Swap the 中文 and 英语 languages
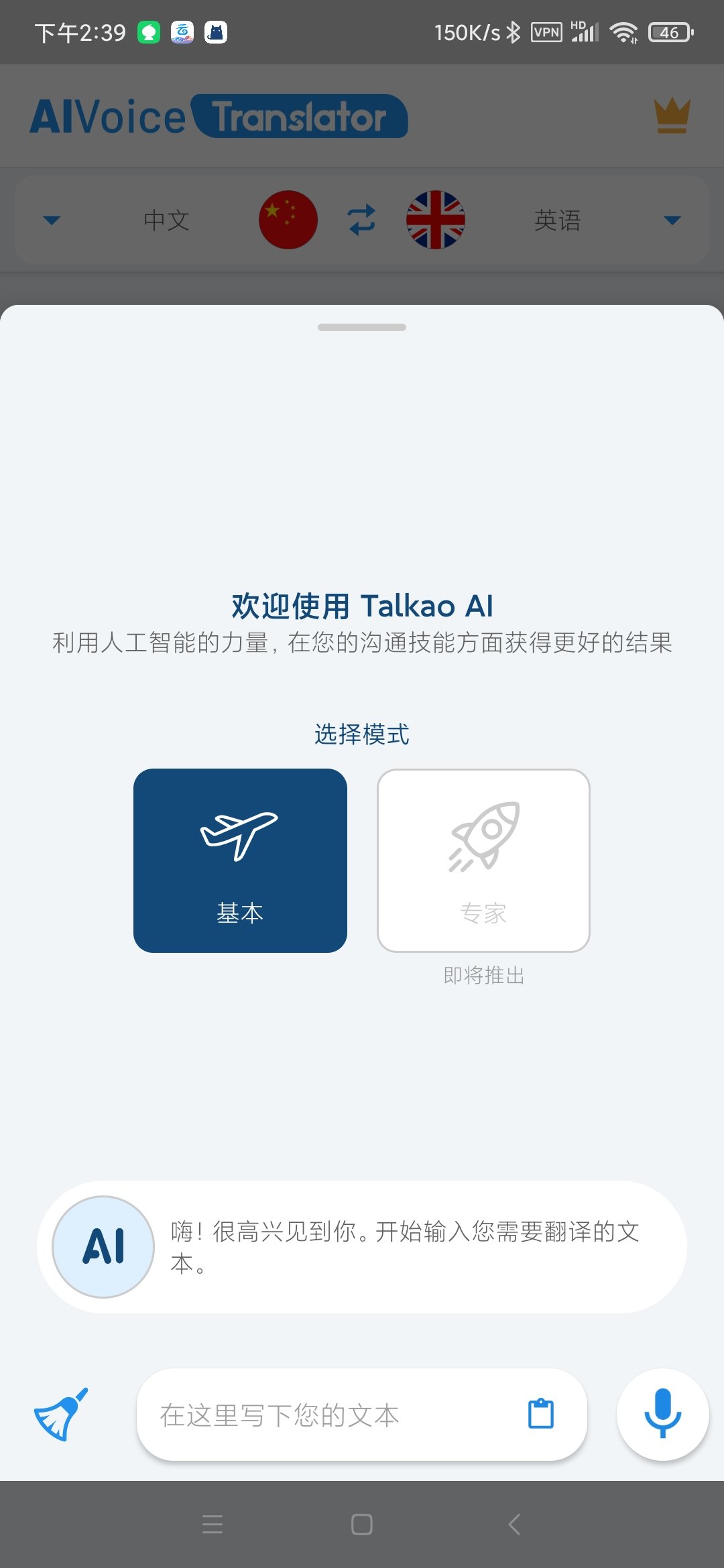The width and height of the screenshot is (724, 1568). [x=362, y=220]
